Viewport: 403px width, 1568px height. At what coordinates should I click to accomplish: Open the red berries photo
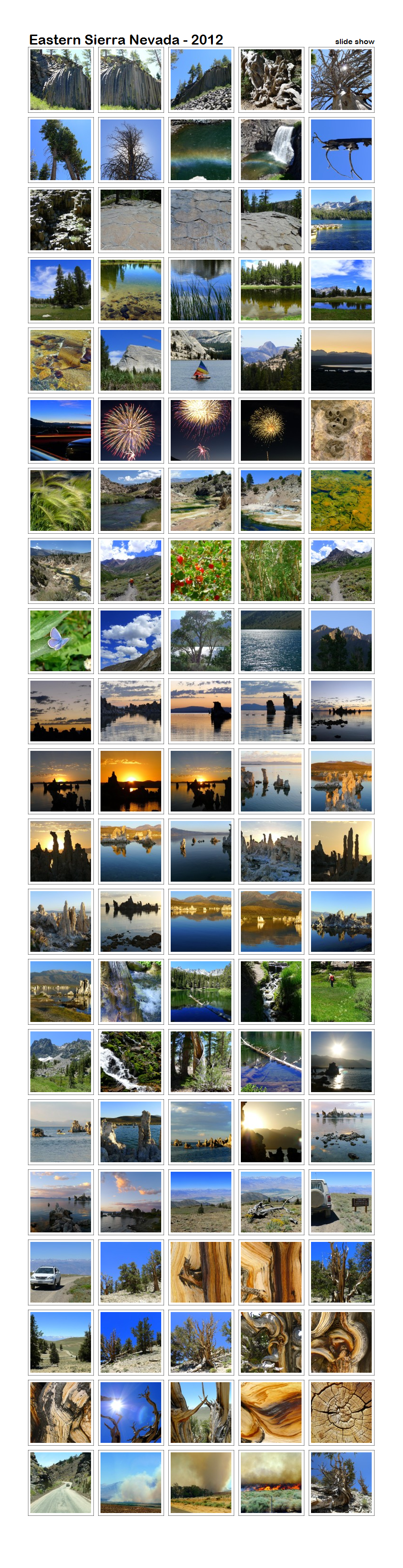(201, 571)
